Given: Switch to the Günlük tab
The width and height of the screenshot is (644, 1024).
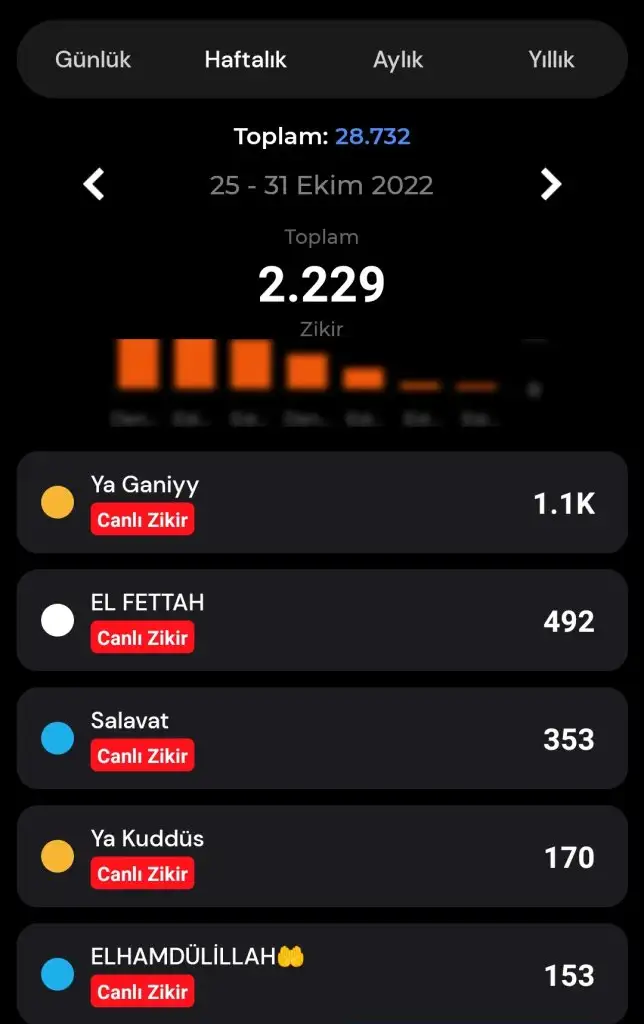Looking at the screenshot, I should [93, 60].
